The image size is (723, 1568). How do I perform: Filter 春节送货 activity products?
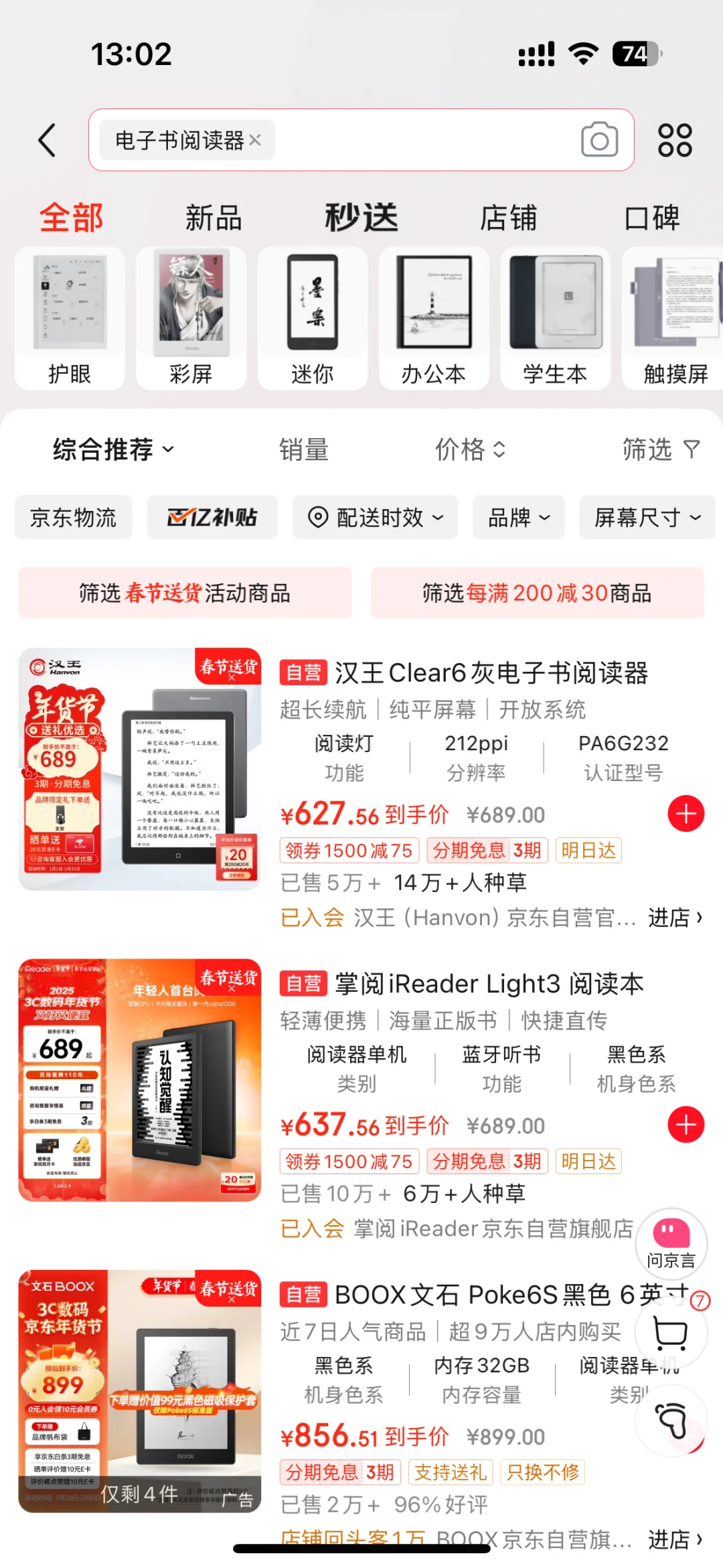pyautogui.click(x=185, y=593)
